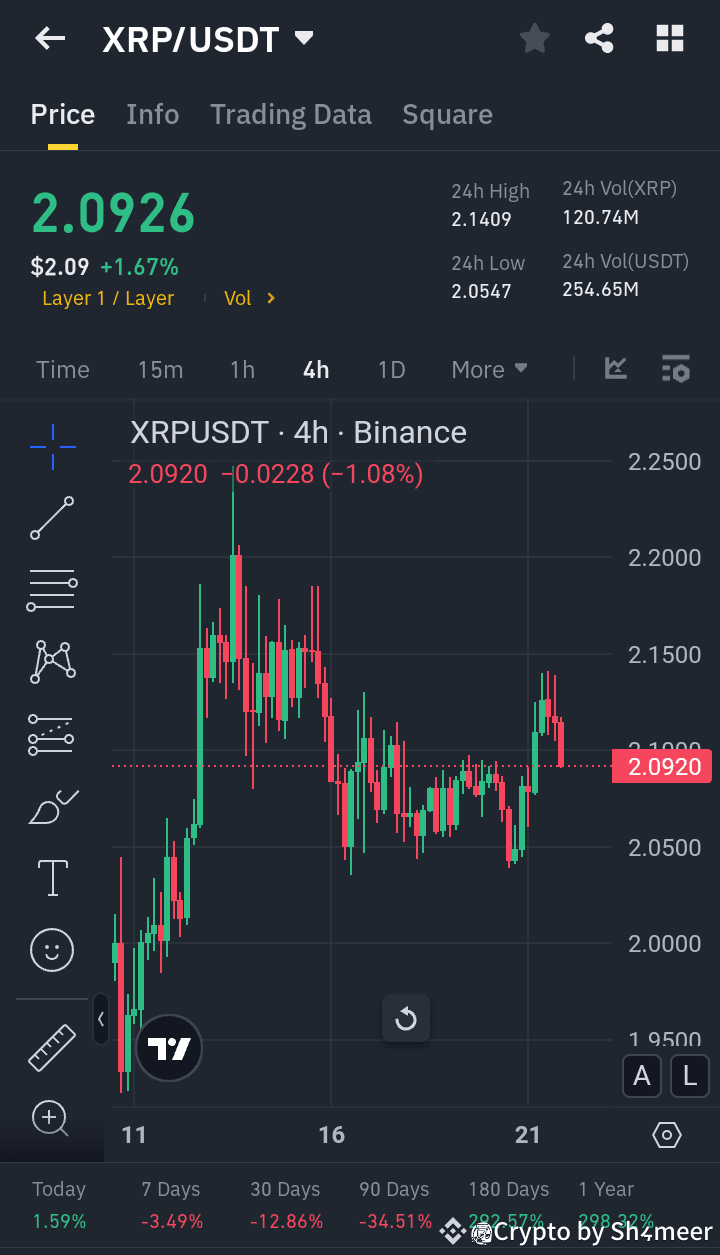Open the More timeframes dropdown

click(x=489, y=369)
